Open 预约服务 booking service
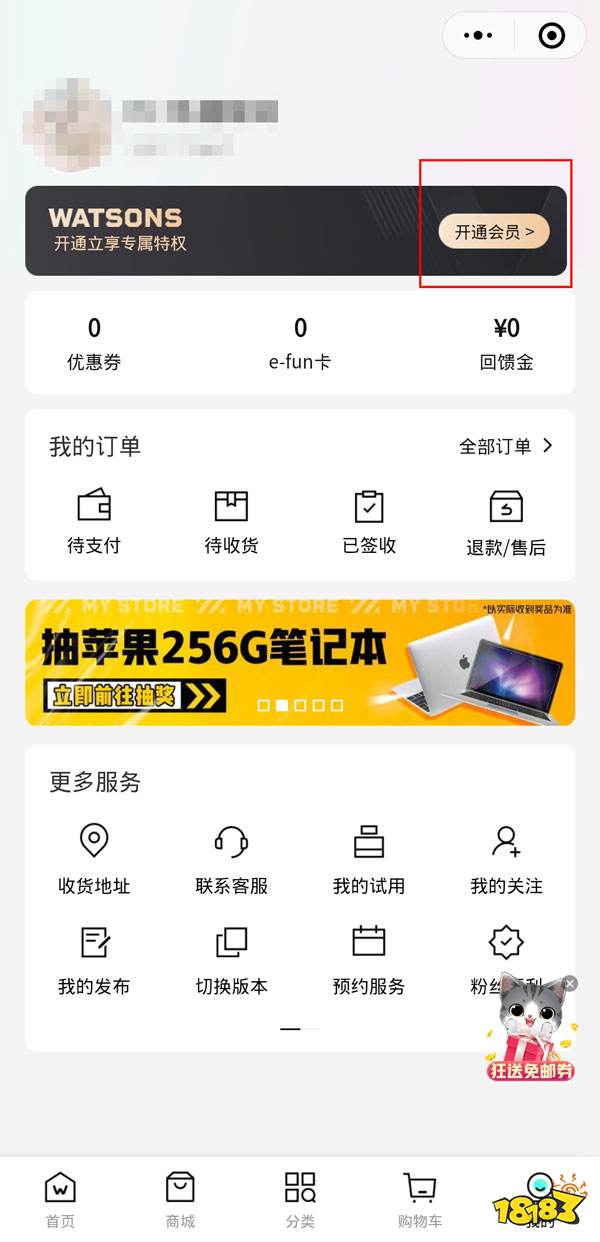Screen dimensions: 600x1242 pyautogui.click(x=369, y=959)
